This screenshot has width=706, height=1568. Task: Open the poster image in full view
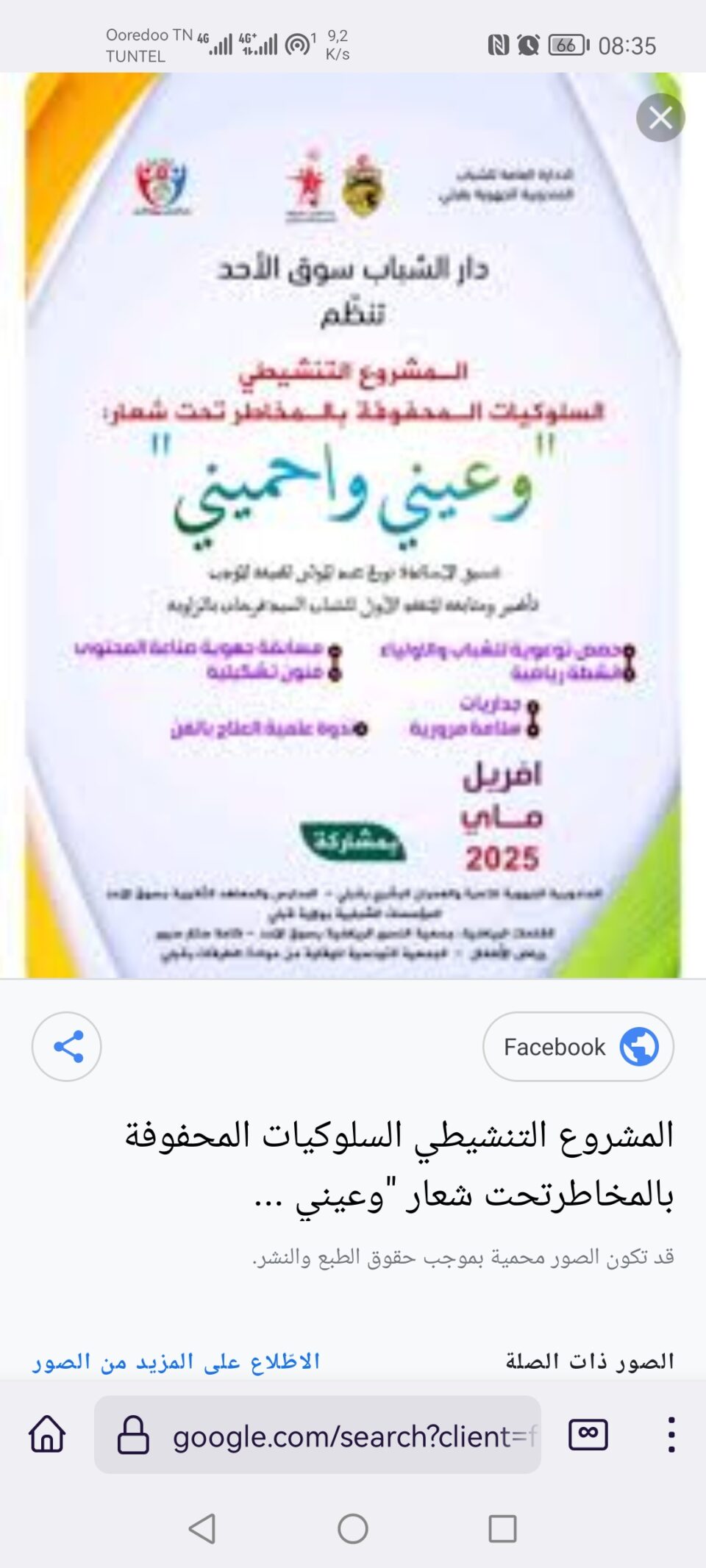(353, 525)
